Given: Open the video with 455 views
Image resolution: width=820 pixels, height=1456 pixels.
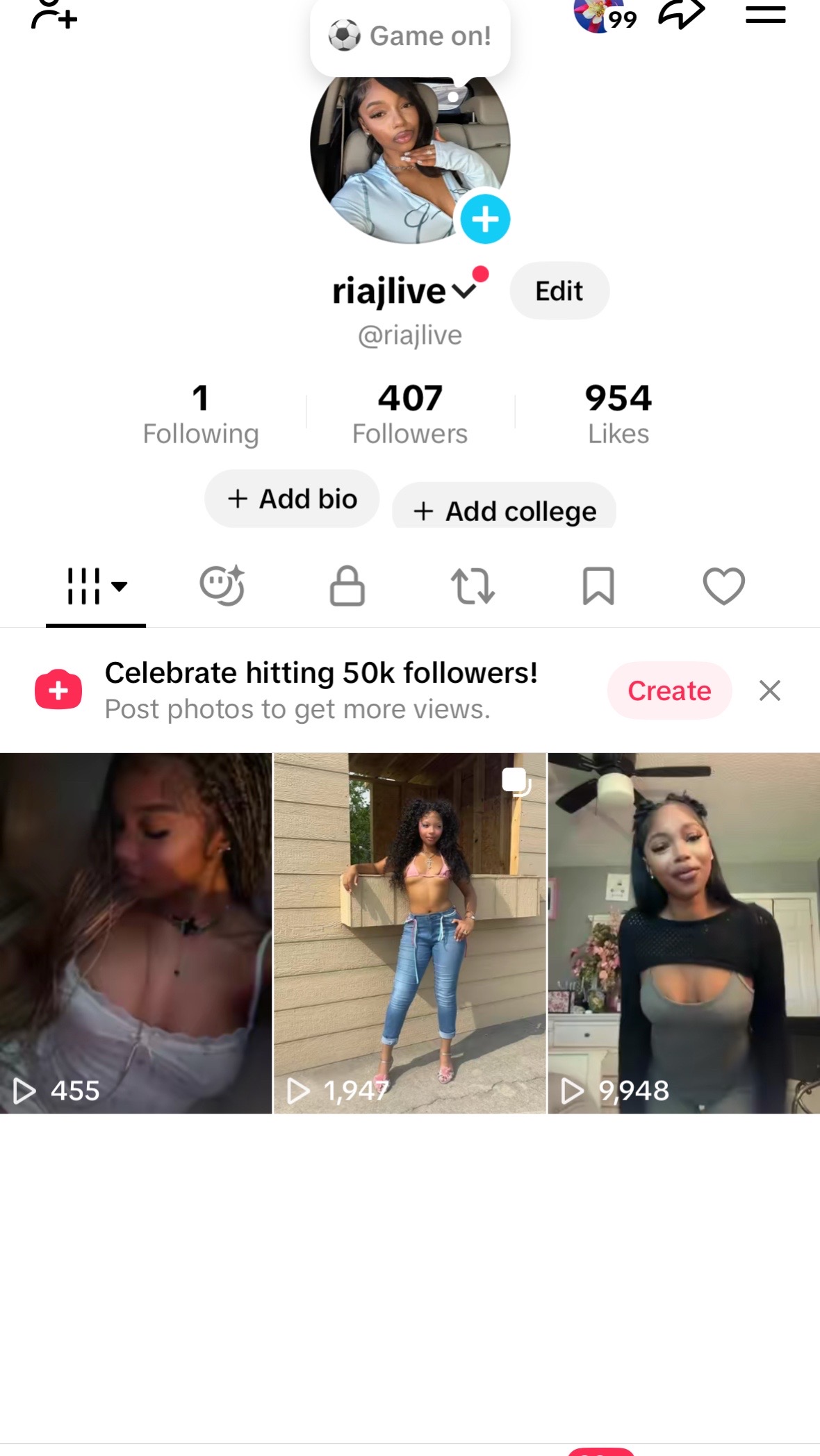Looking at the screenshot, I should [136, 933].
